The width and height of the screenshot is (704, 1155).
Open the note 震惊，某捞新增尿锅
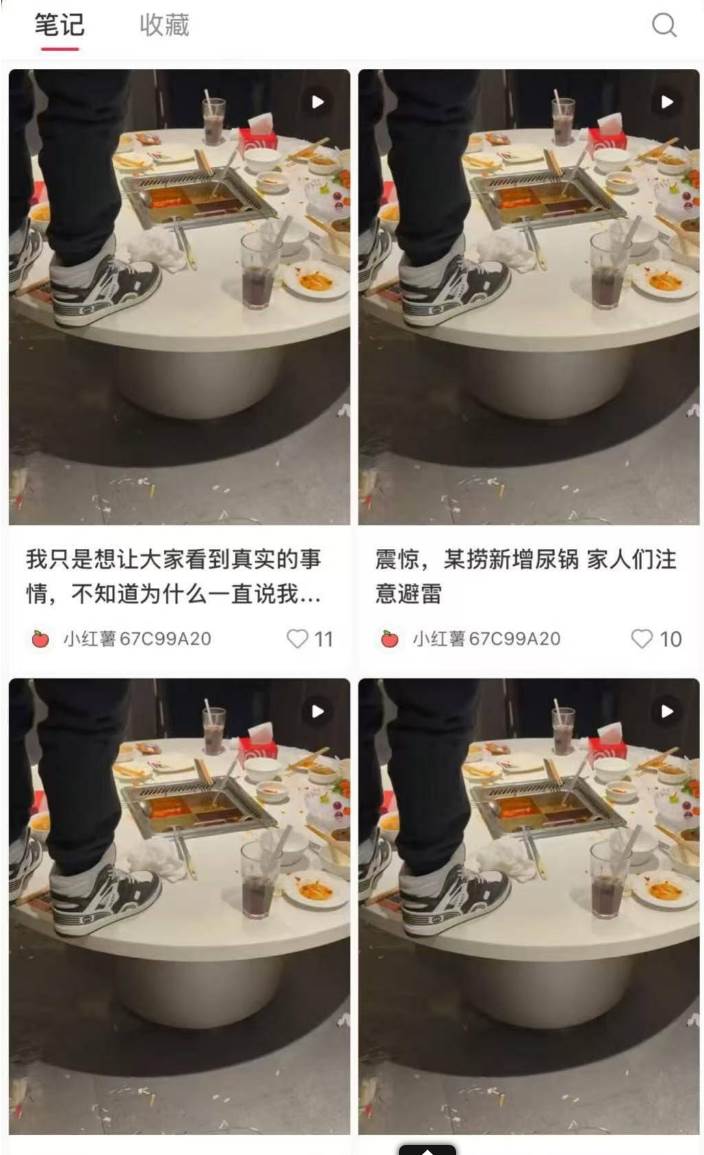coord(524,577)
